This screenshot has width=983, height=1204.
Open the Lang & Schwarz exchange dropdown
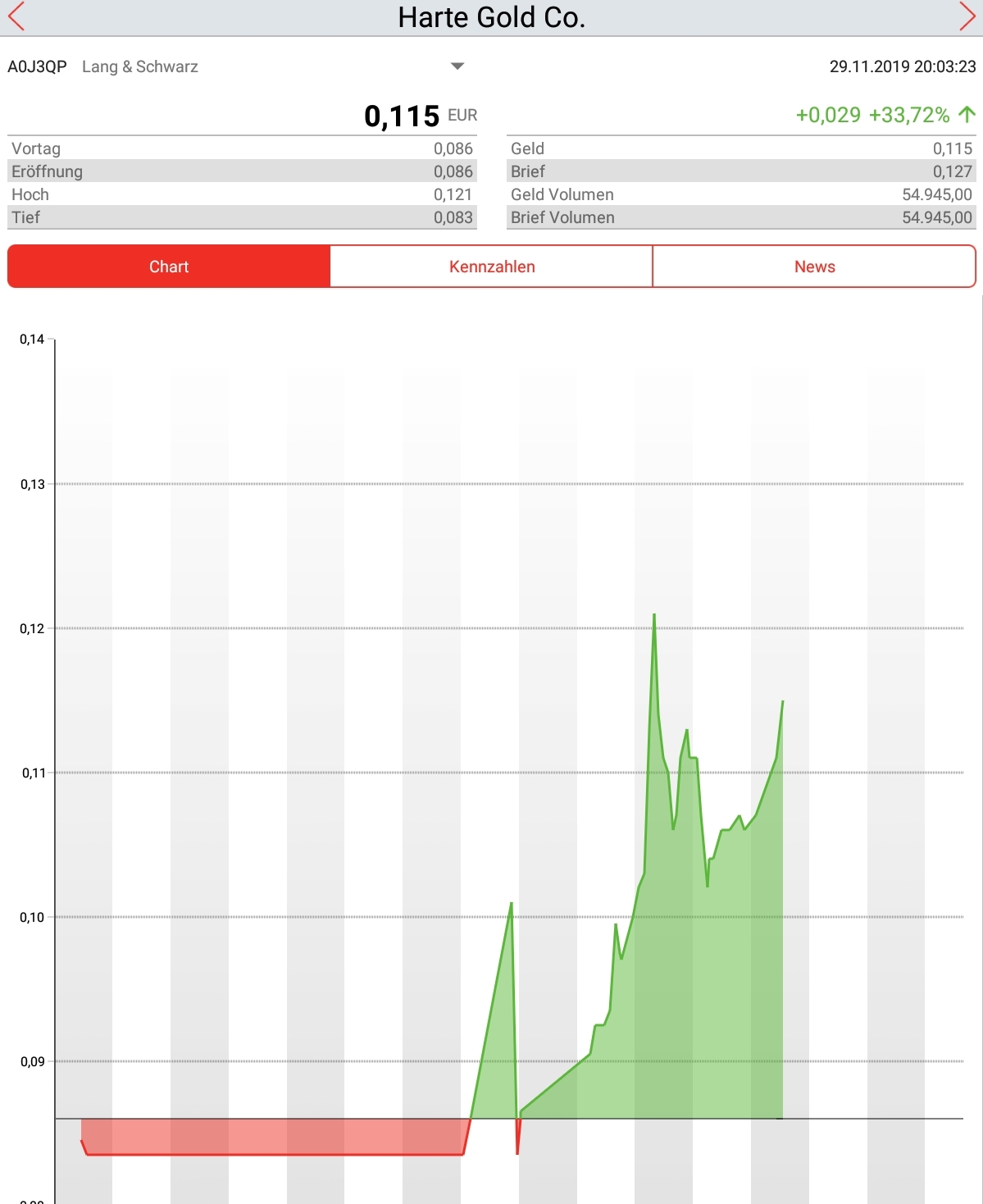tap(457, 66)
